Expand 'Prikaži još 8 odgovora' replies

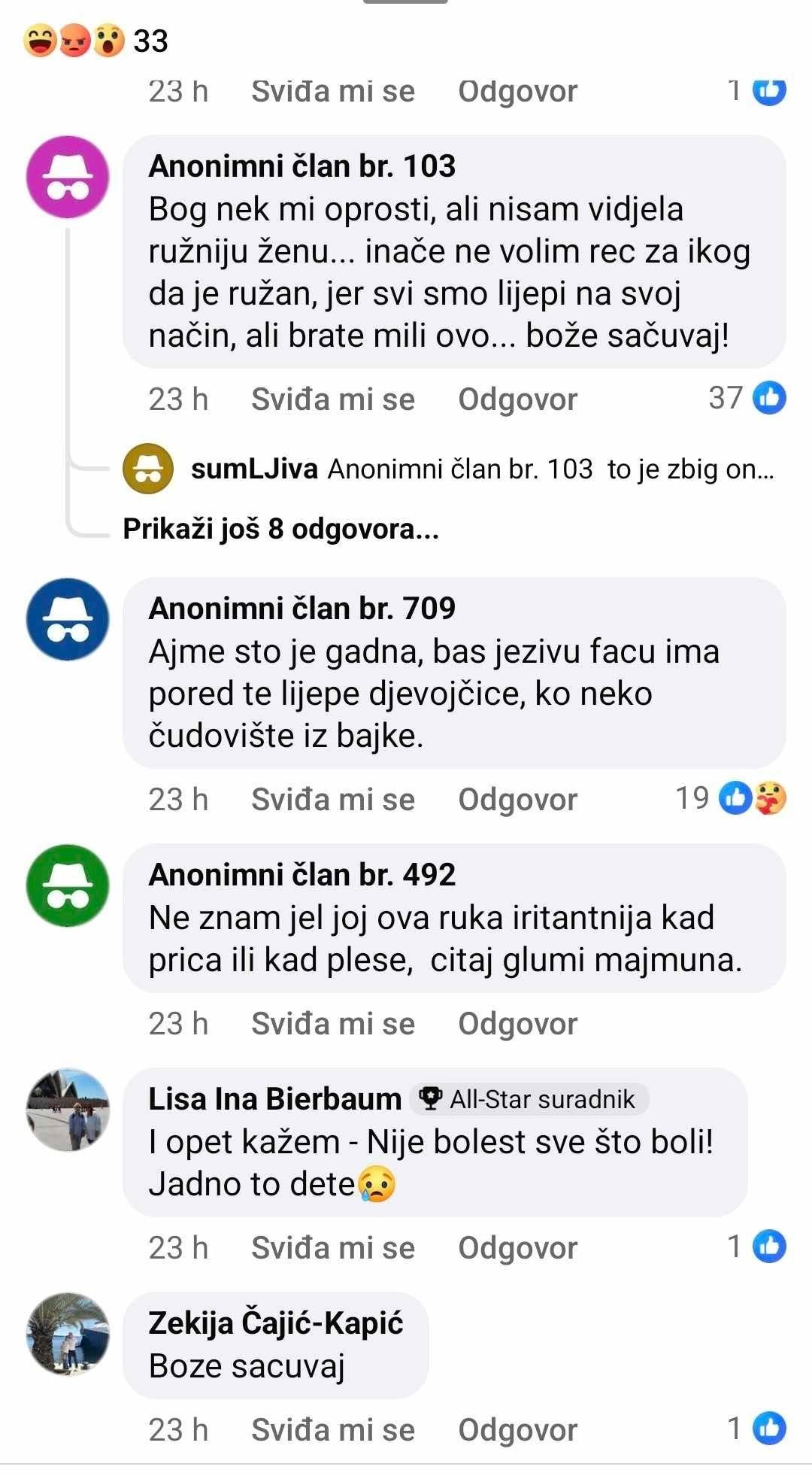(280, 529)
